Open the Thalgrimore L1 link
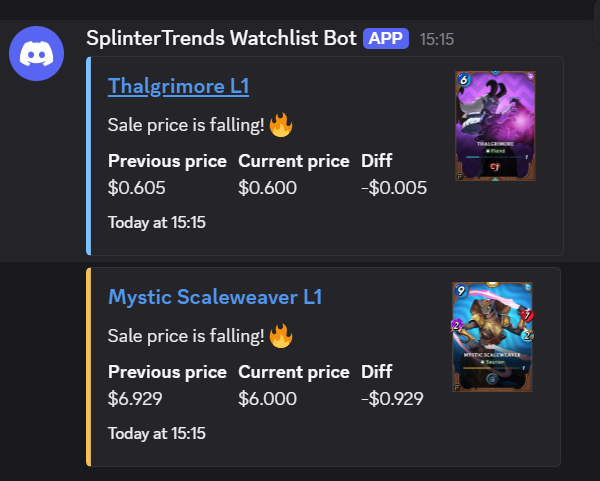Viewport: 600px width, 481px height. click(178, 87)
